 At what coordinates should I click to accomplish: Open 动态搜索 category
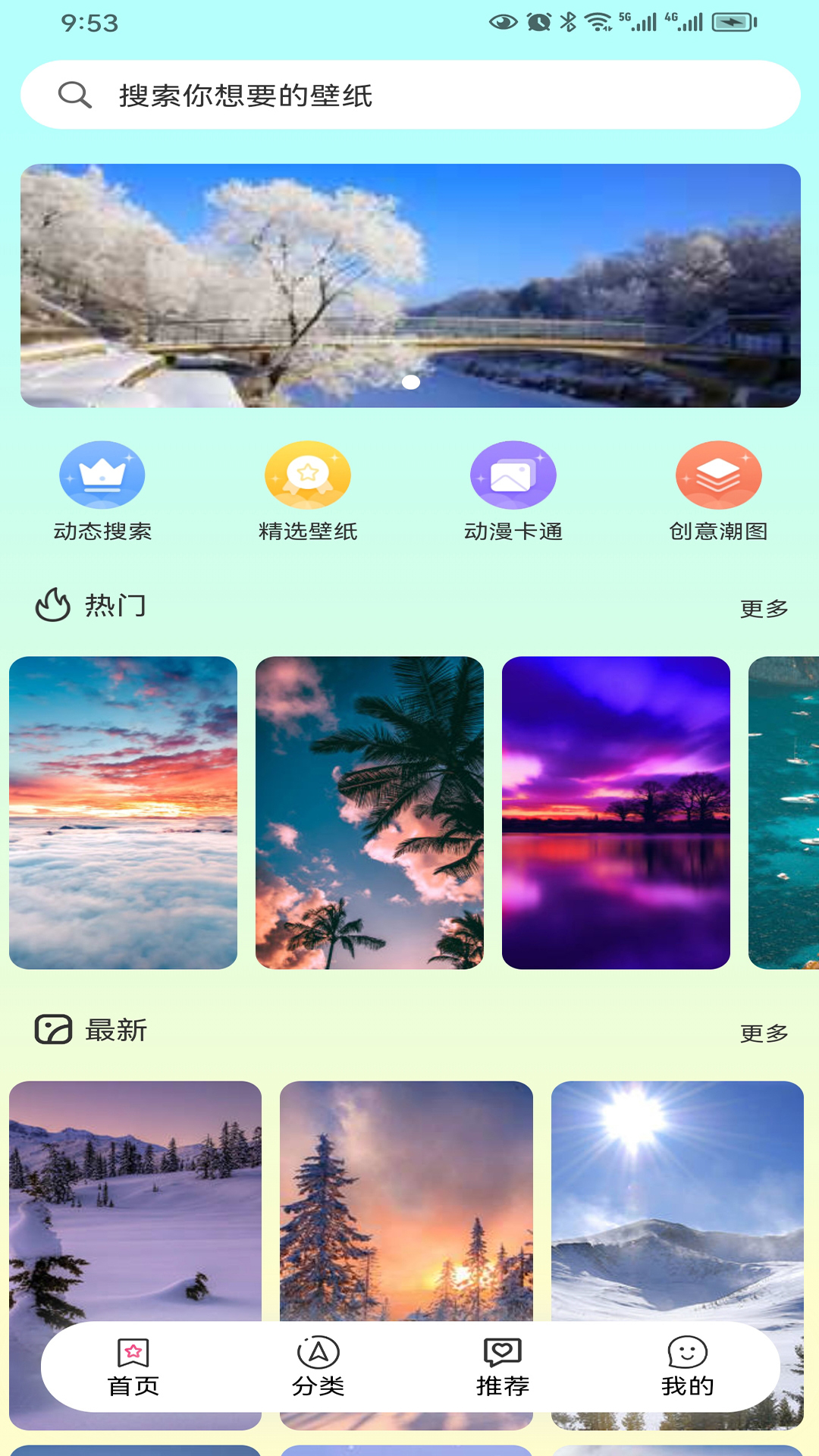[x=102, y=491]
